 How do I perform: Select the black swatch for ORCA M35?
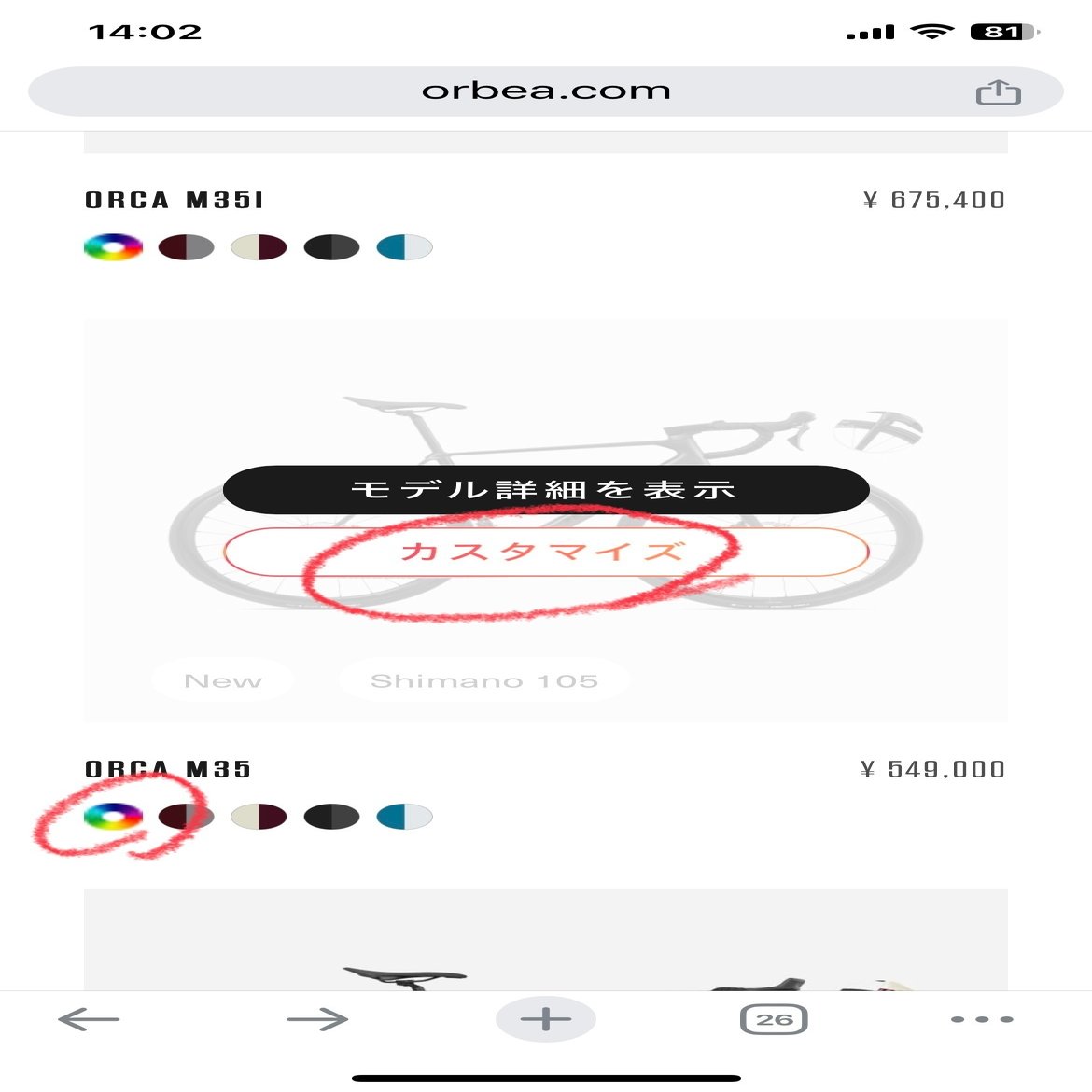[331, 817]
